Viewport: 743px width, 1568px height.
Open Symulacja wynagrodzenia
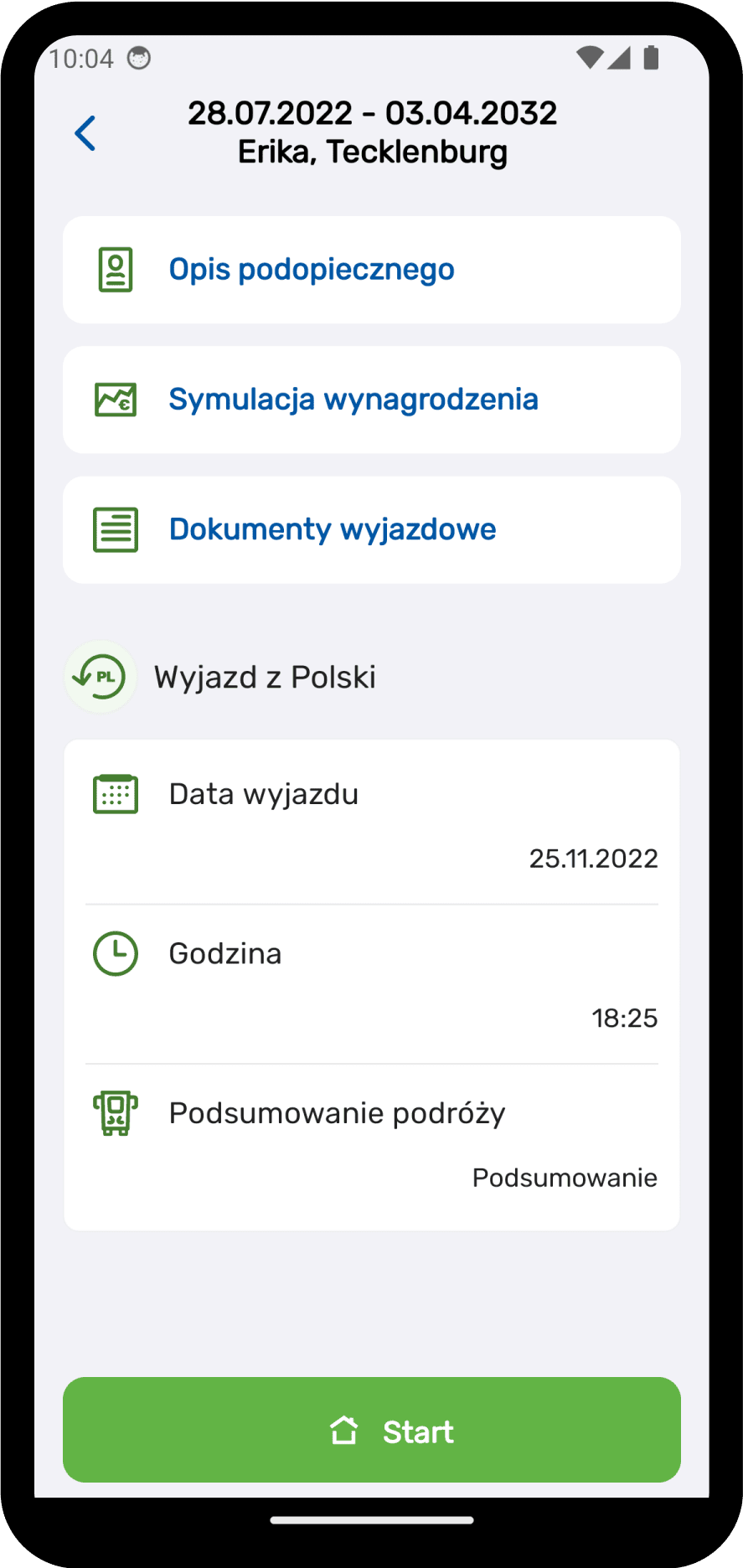click(x=372, y=400)
